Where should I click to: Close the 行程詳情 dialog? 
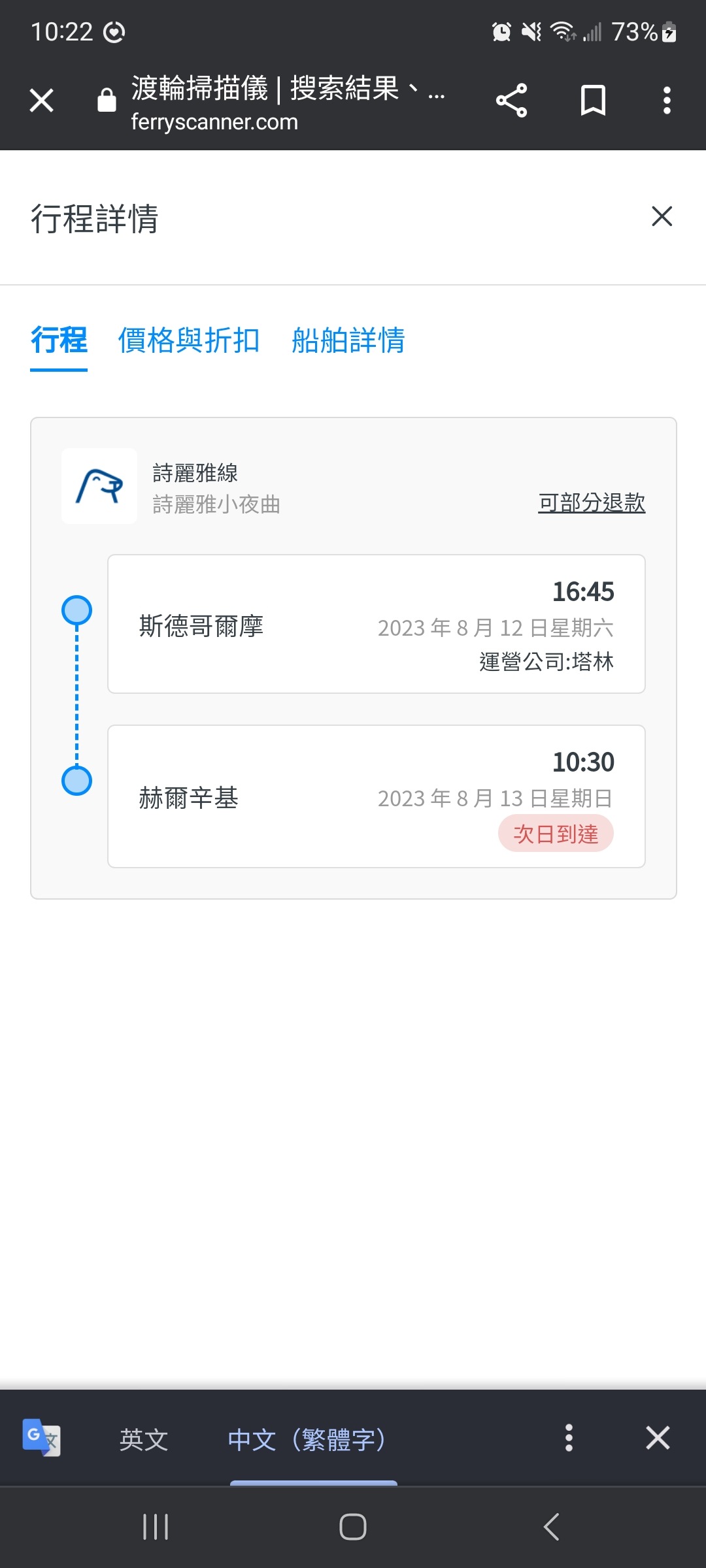662,216
